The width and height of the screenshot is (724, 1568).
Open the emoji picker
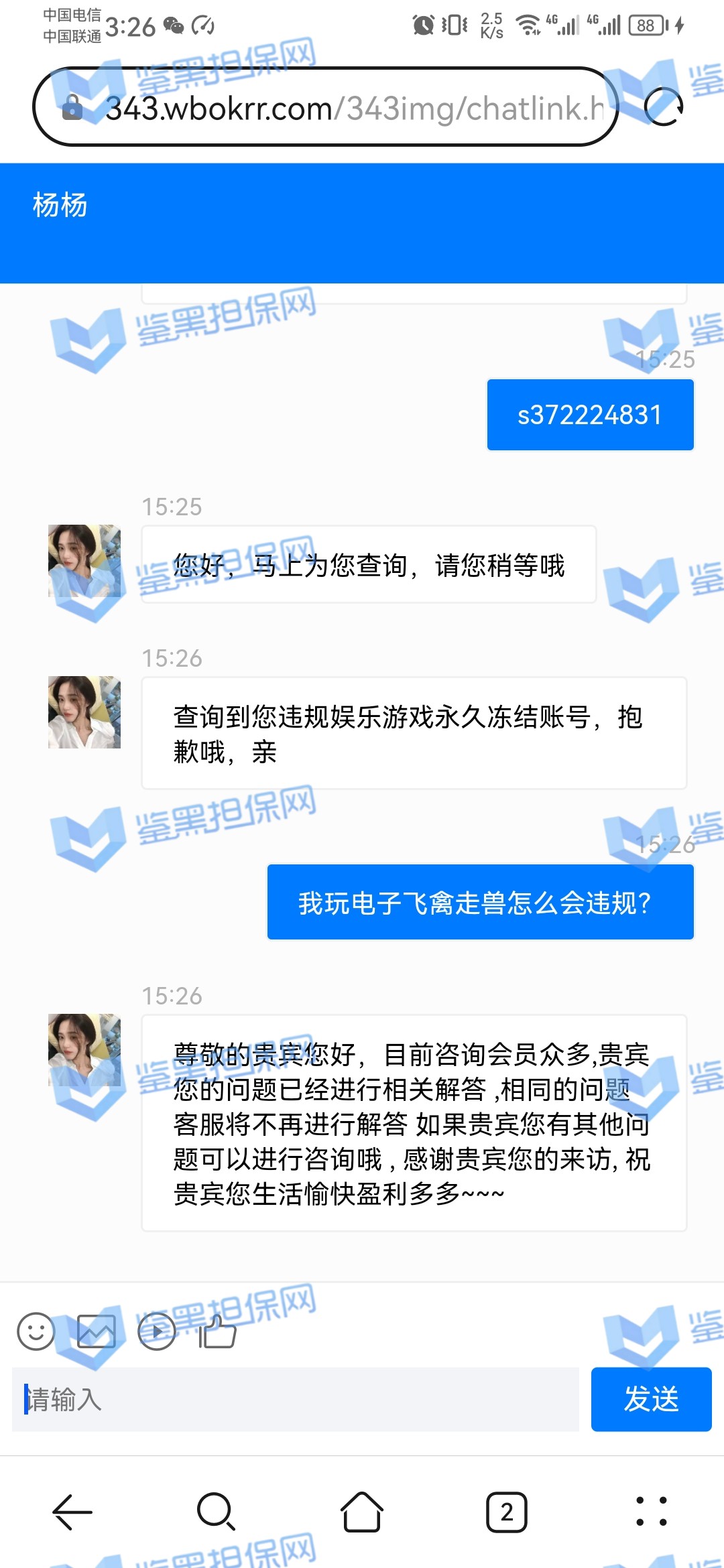click(x=36, y=1331)
